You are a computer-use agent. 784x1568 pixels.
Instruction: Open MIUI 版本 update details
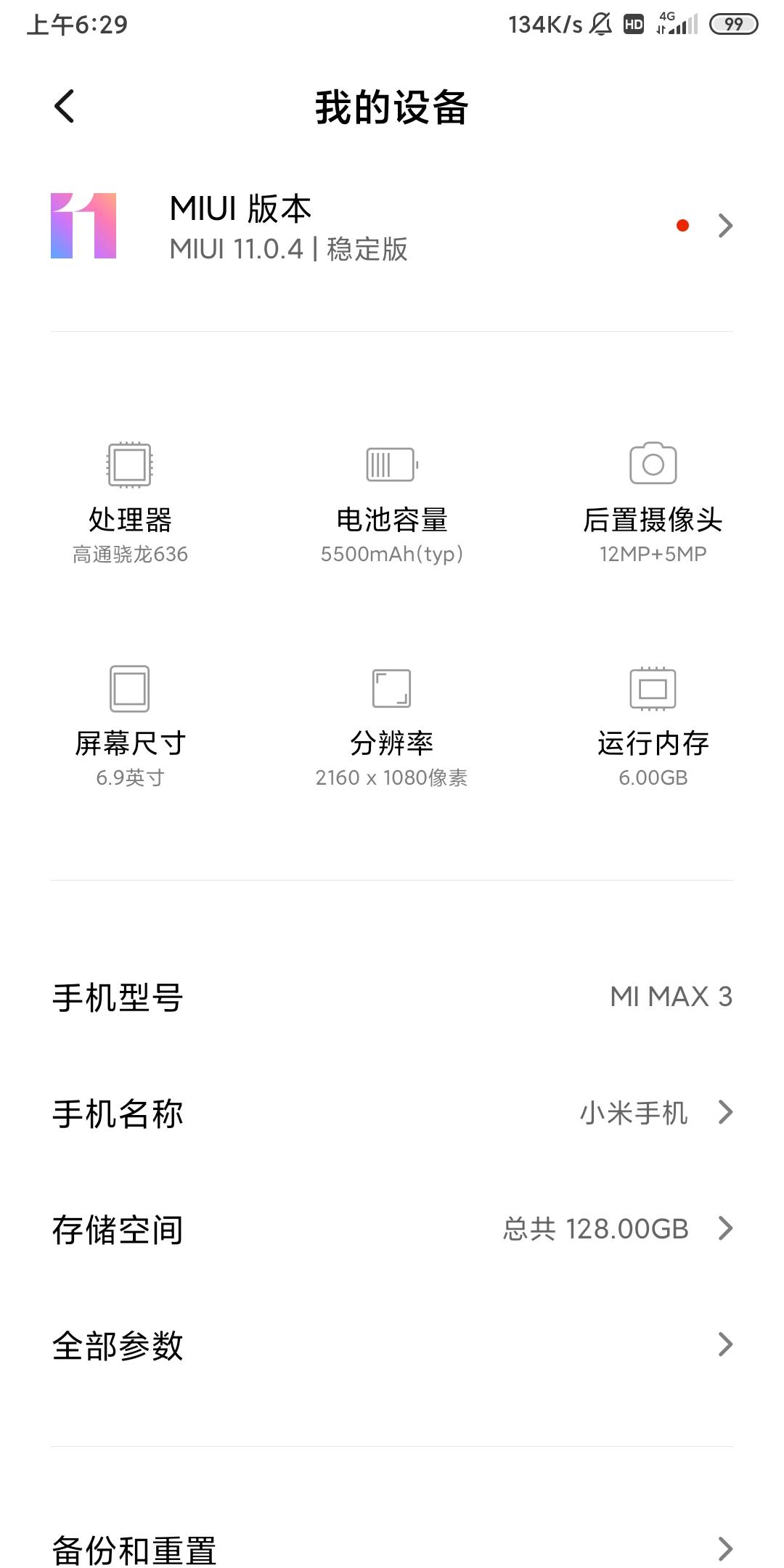(392, 226)
